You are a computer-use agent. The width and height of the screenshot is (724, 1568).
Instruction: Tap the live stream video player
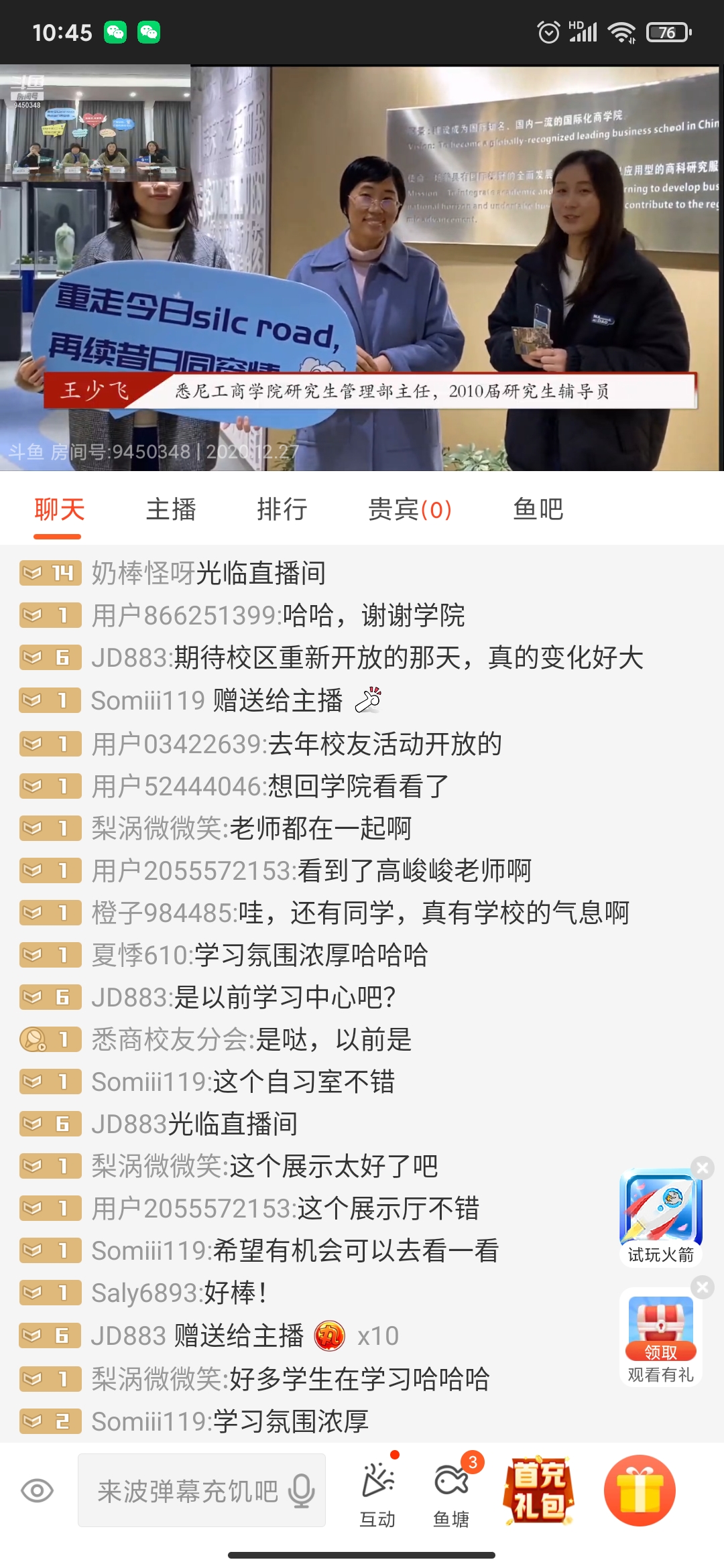(x=362, y=268)
